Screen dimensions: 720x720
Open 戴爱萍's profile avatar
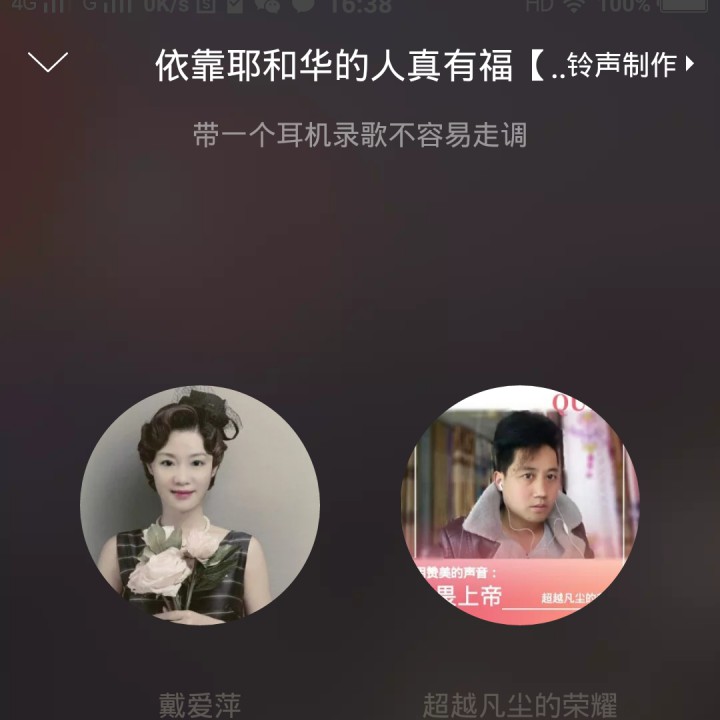point(200,505)
